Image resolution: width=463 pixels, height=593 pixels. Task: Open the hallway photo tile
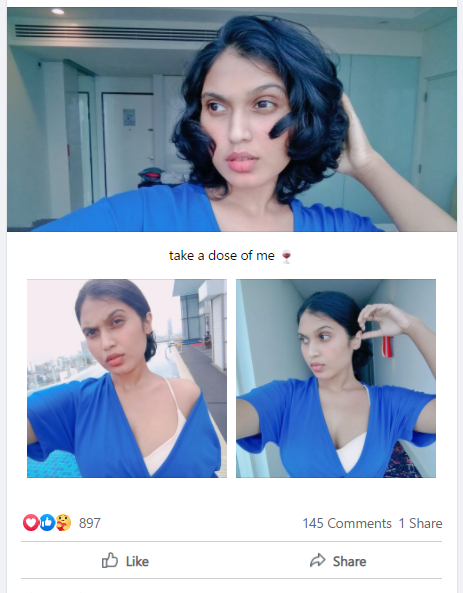(336, 378)
